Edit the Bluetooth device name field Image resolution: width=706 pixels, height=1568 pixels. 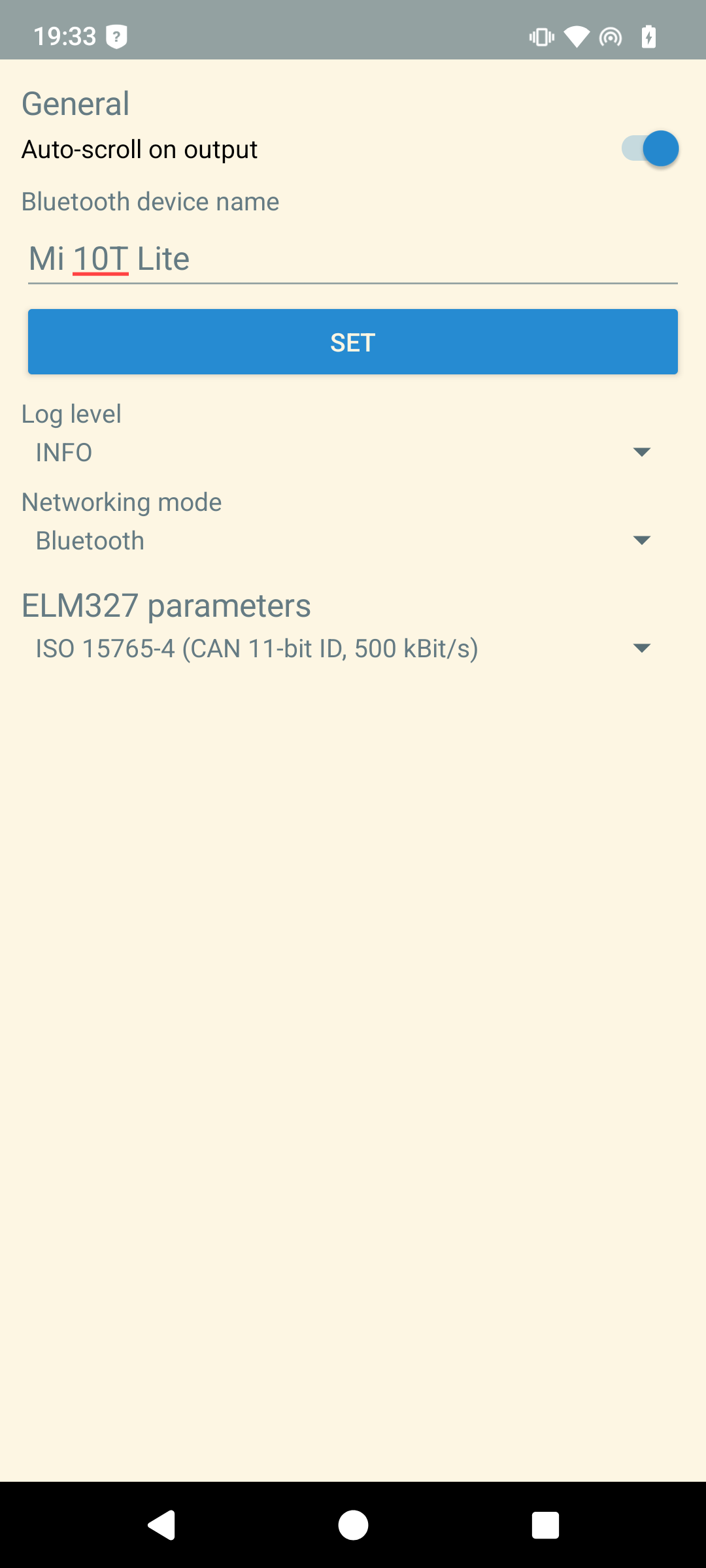pyautogui.click(x=352, y=259)
